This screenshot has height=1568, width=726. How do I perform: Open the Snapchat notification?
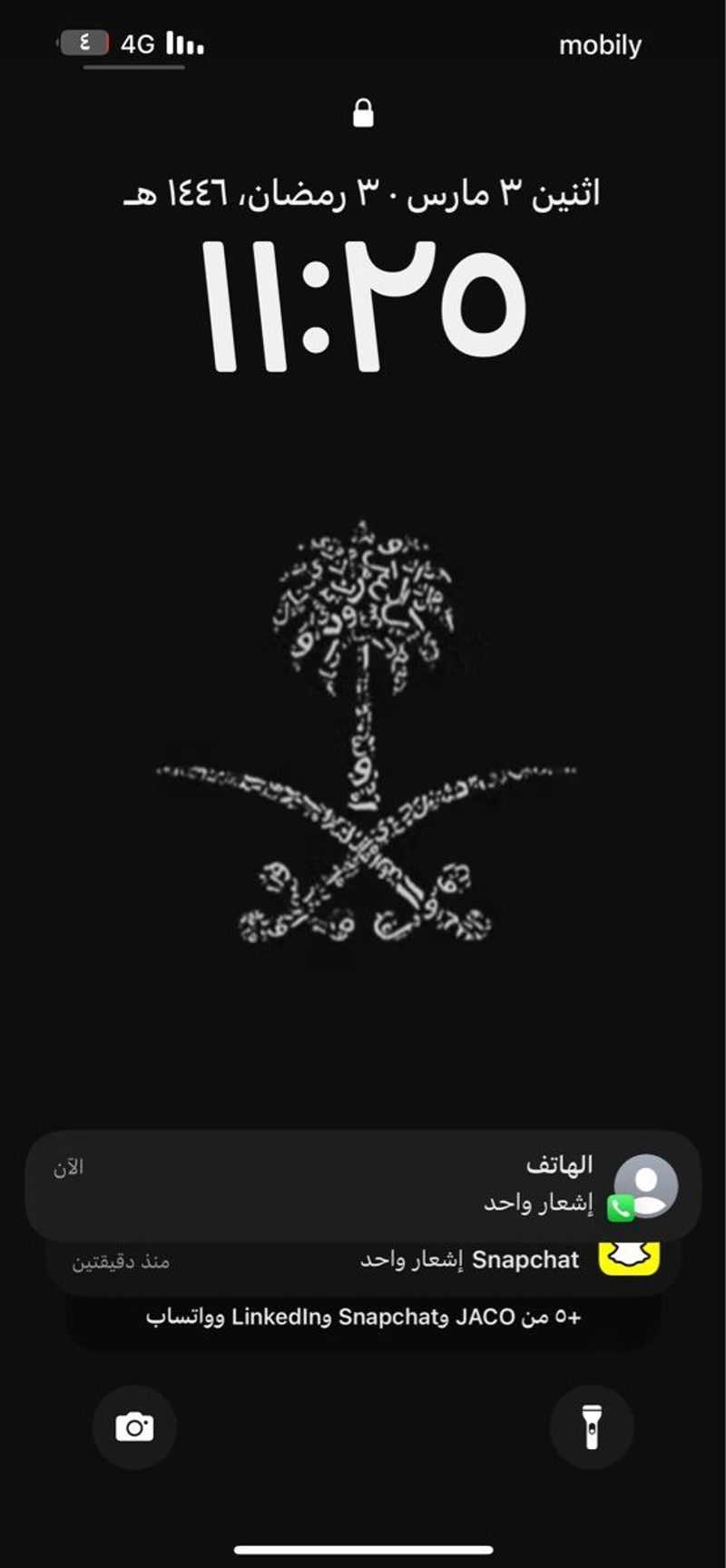point(363,1261)
